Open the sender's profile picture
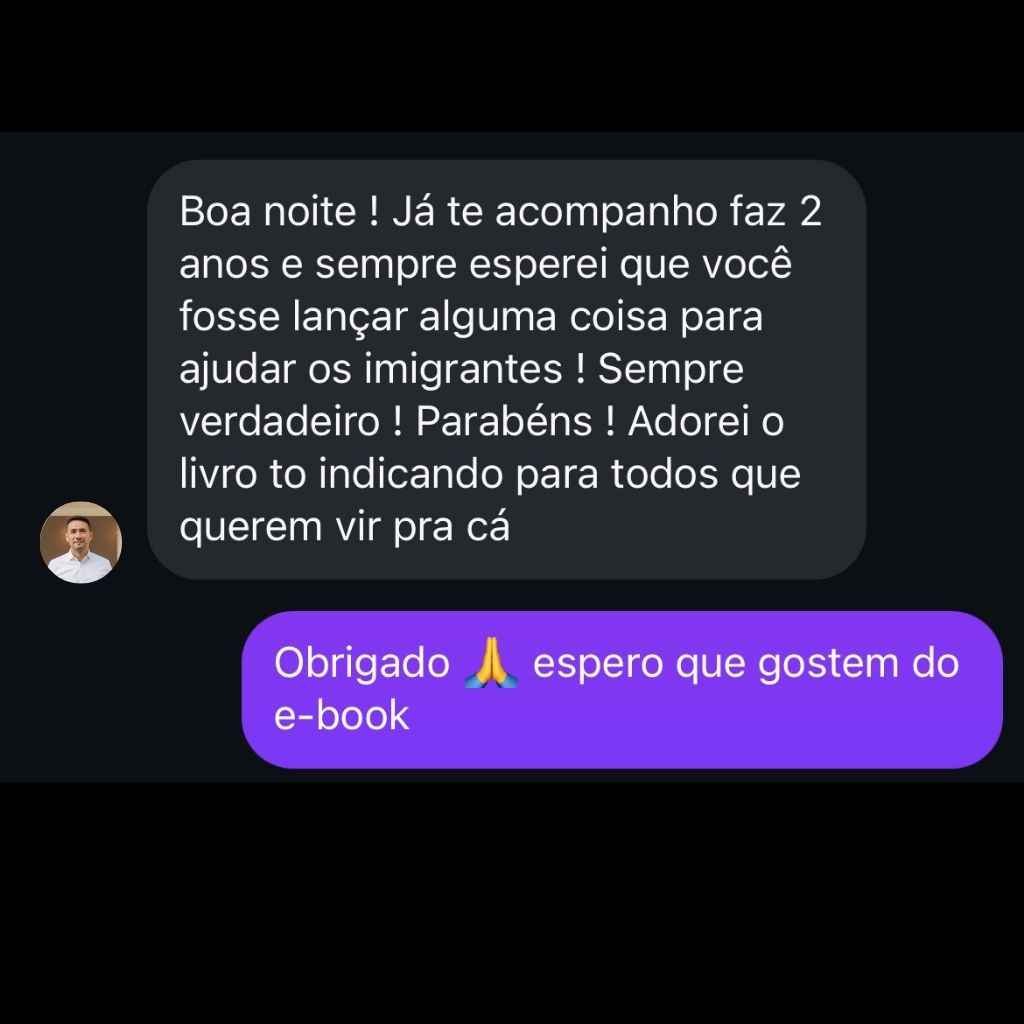The width and height of the screenshot is (1024, 1024). tap(80, 542)
